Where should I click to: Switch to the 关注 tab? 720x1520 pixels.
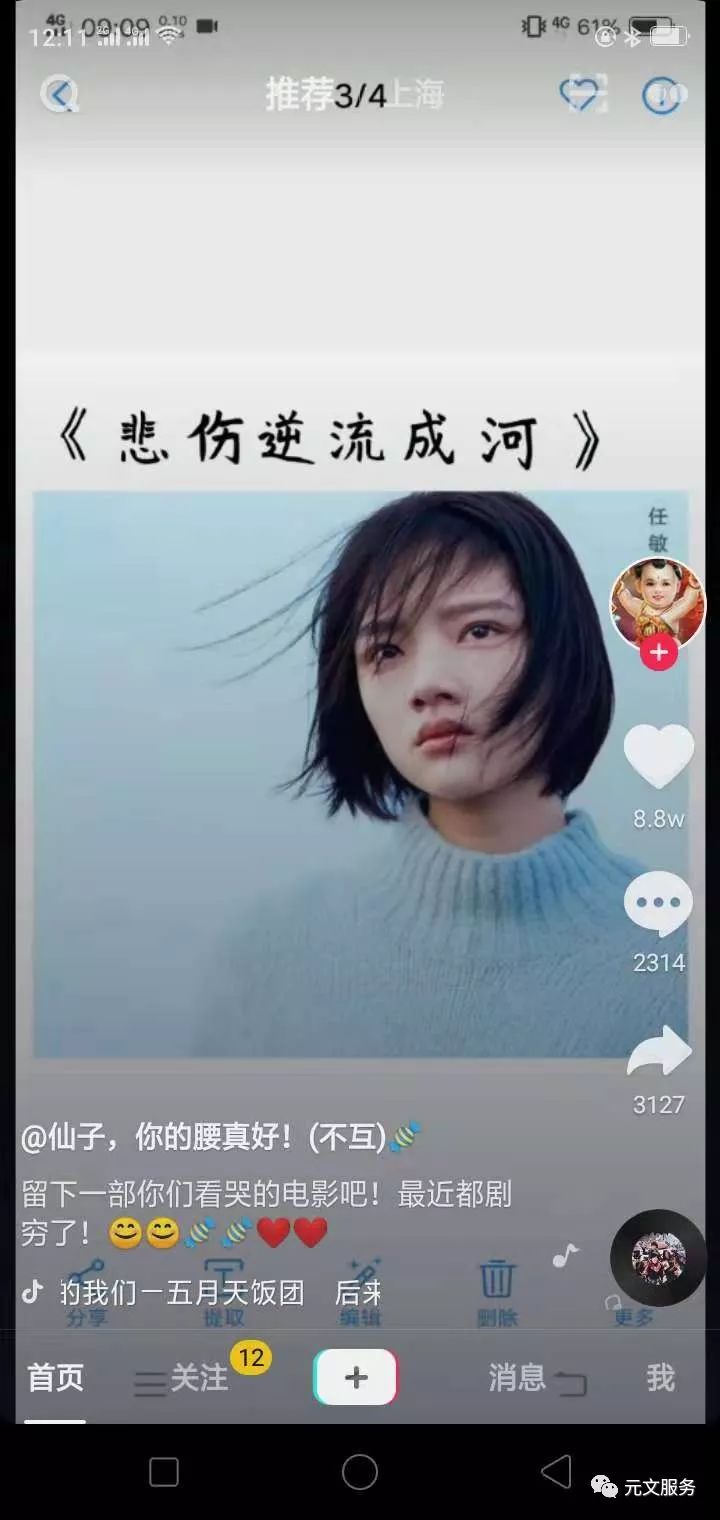[199, 1378]
